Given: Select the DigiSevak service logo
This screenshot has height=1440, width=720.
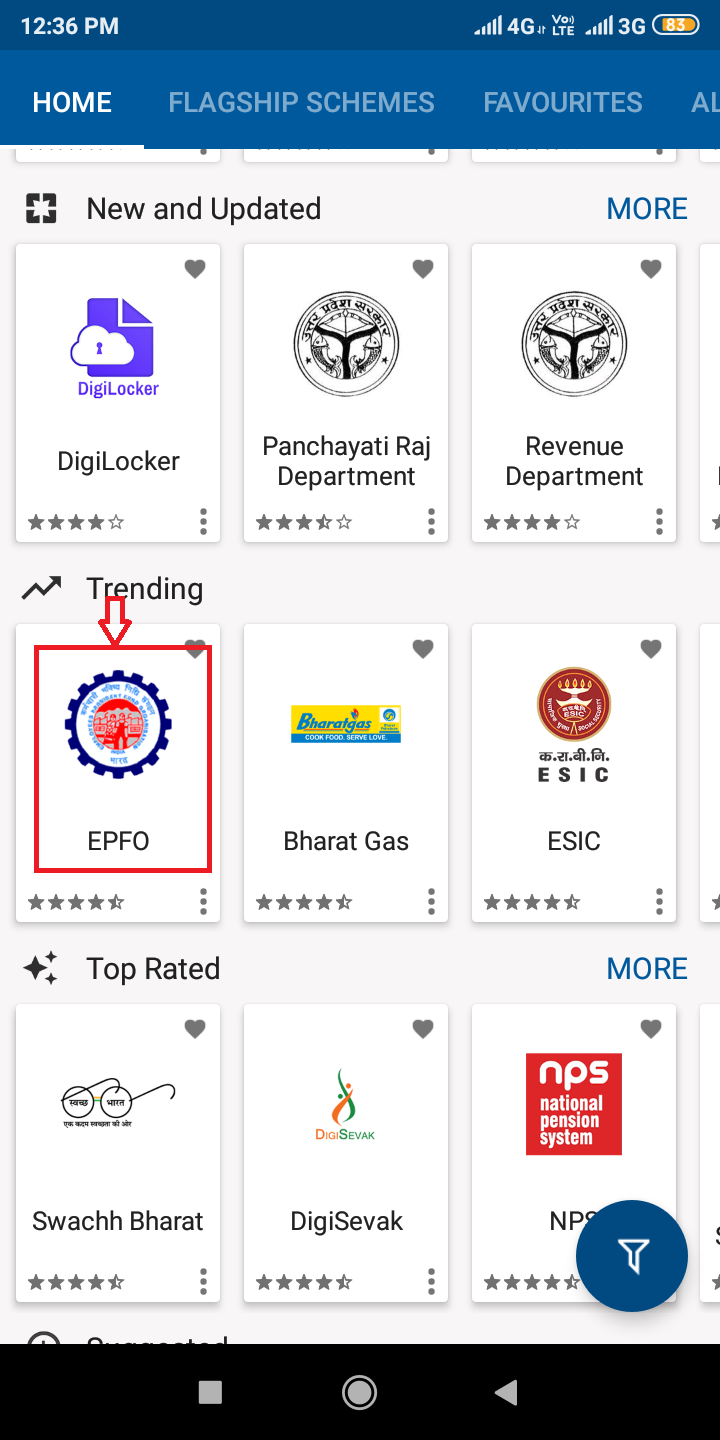Looking at the screenshot, I should [345, 1100].
